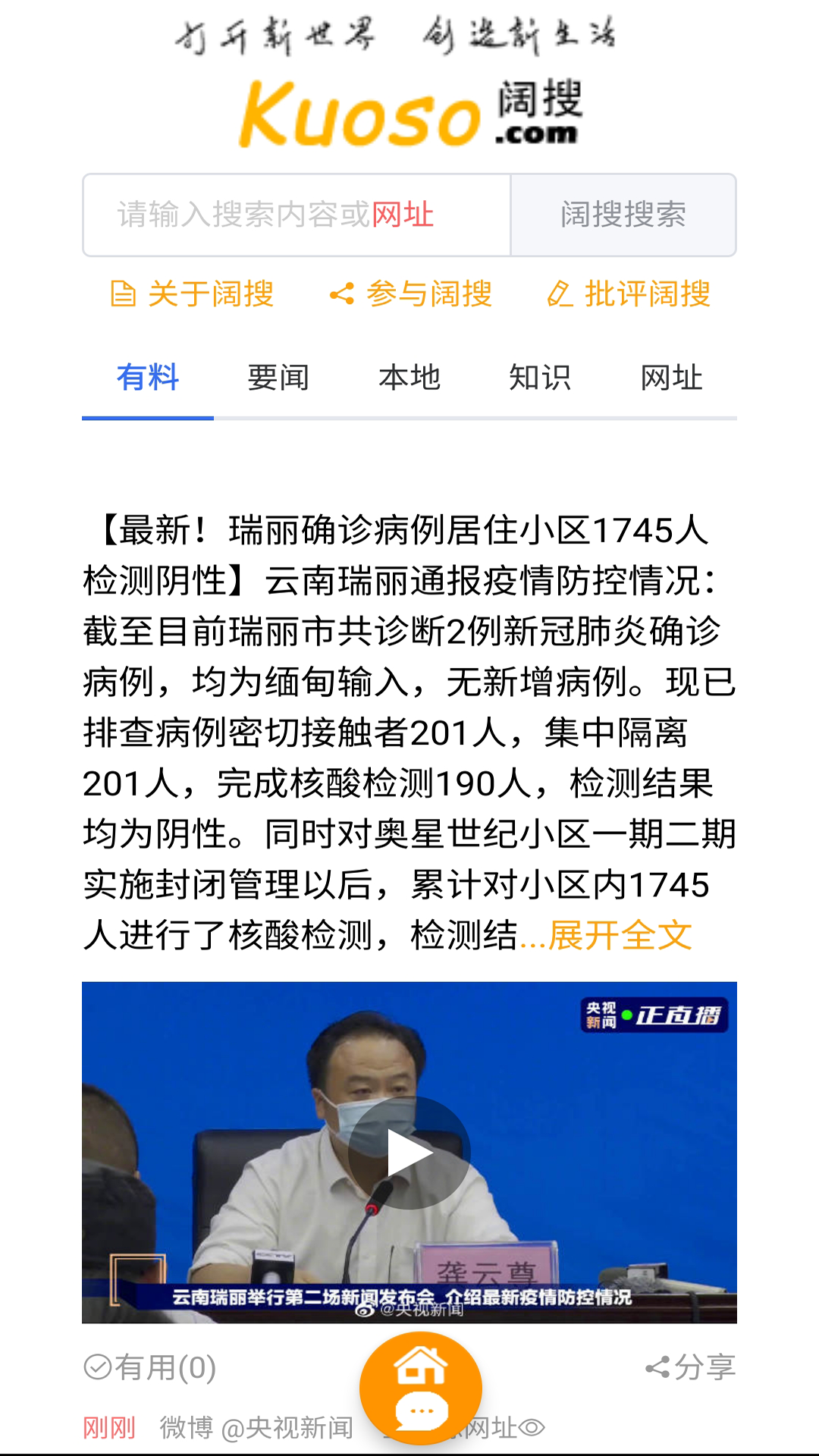
Task: Open the 关于阔搜 link
Action: [x=193, y=294]
